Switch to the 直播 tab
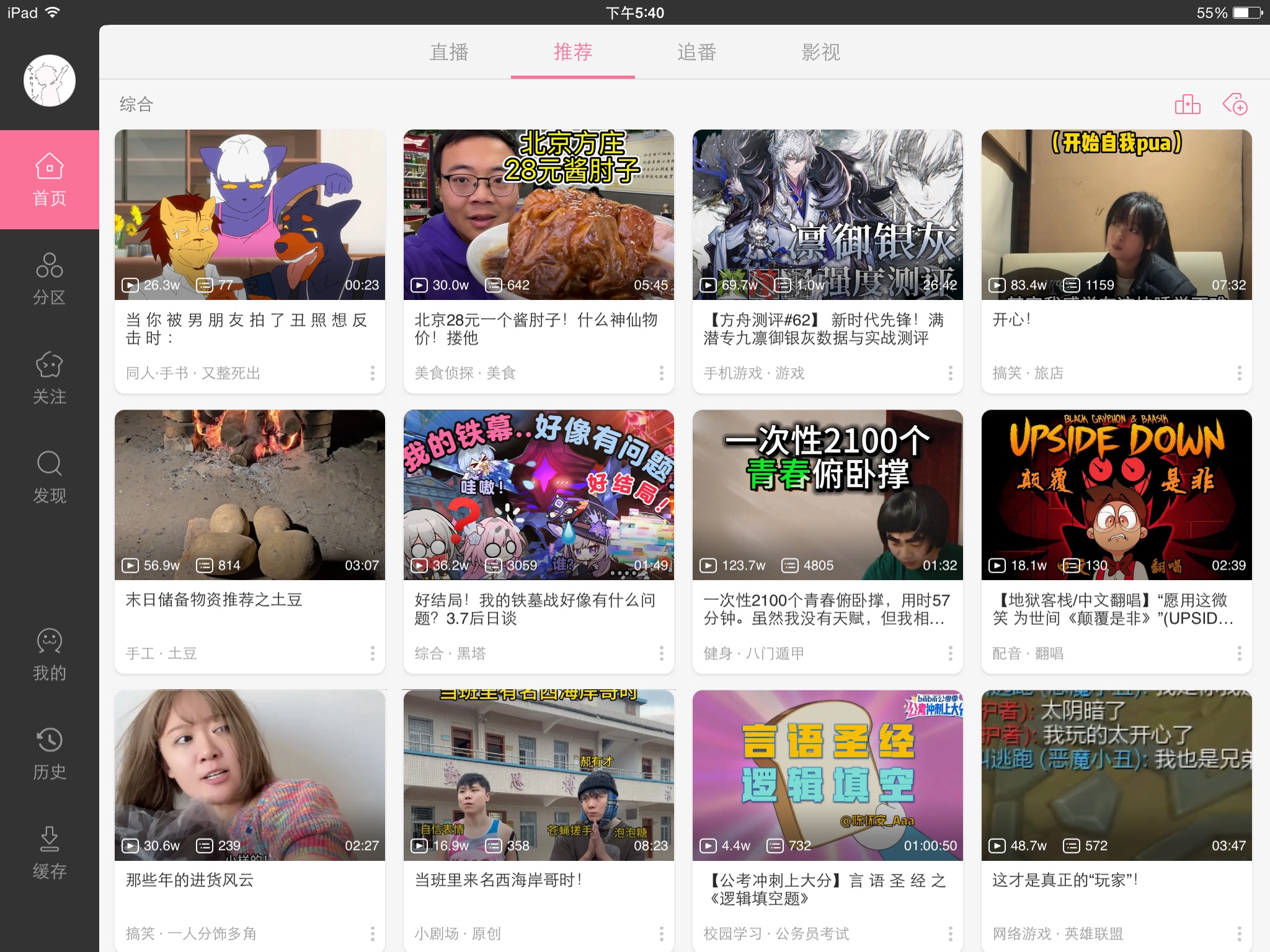Viewport: 1270px width, 952px height. [449, 52]
